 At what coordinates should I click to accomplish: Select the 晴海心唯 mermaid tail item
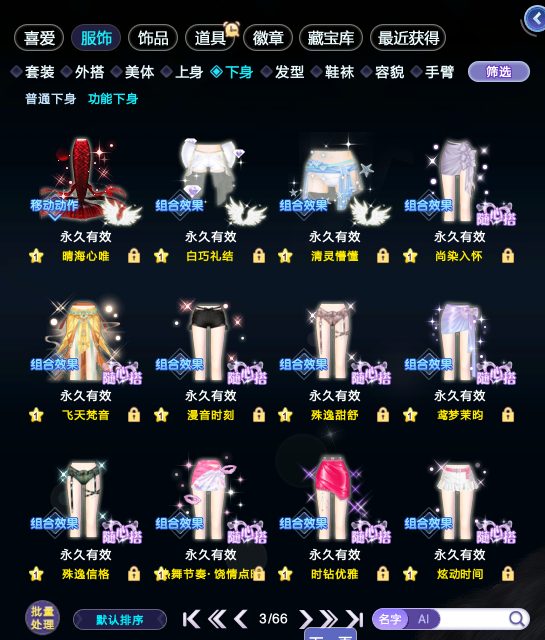coord(85,182)
